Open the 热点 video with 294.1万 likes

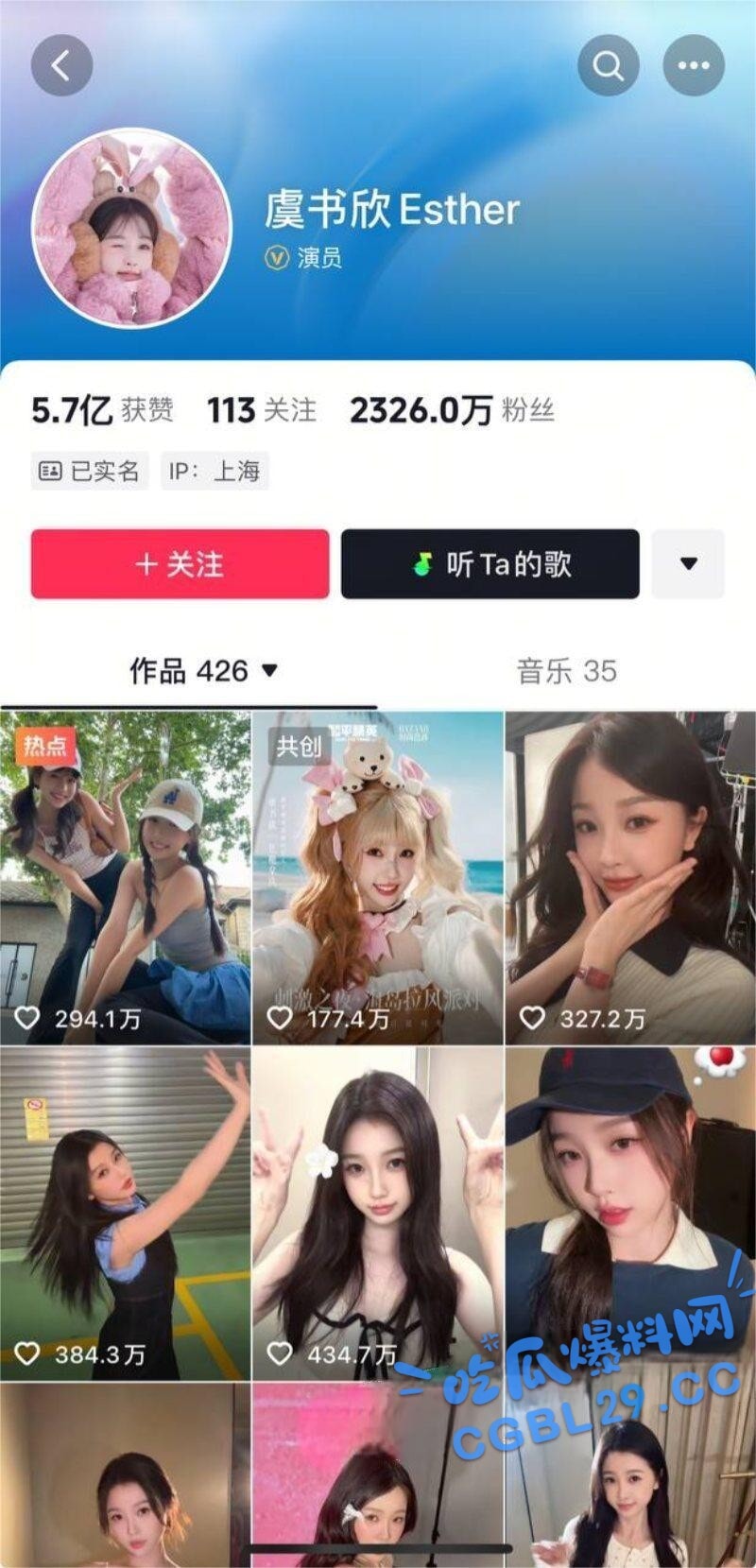125,877
